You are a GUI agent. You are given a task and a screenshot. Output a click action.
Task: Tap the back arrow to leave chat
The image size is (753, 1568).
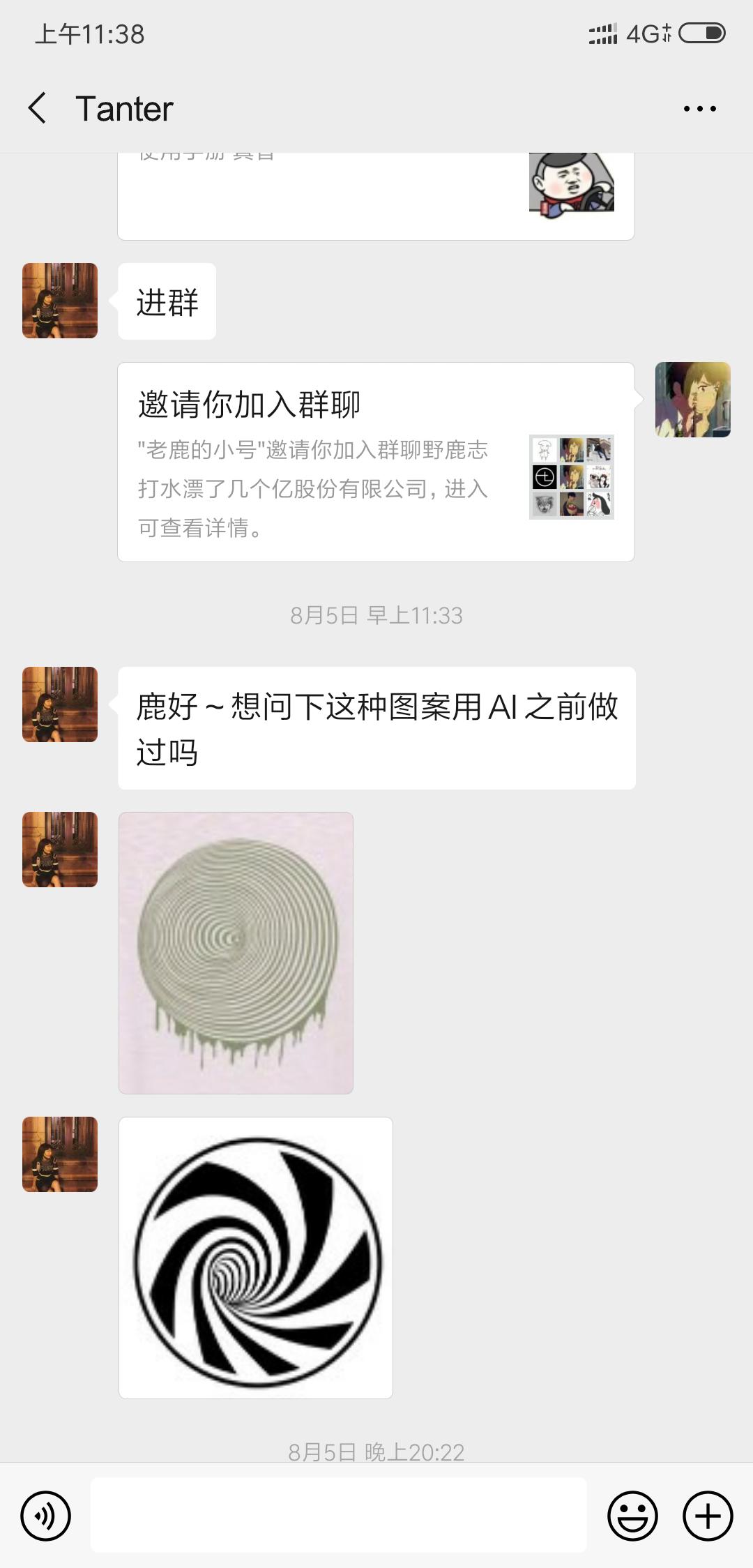pyautogui.click(x=39, y=108)
